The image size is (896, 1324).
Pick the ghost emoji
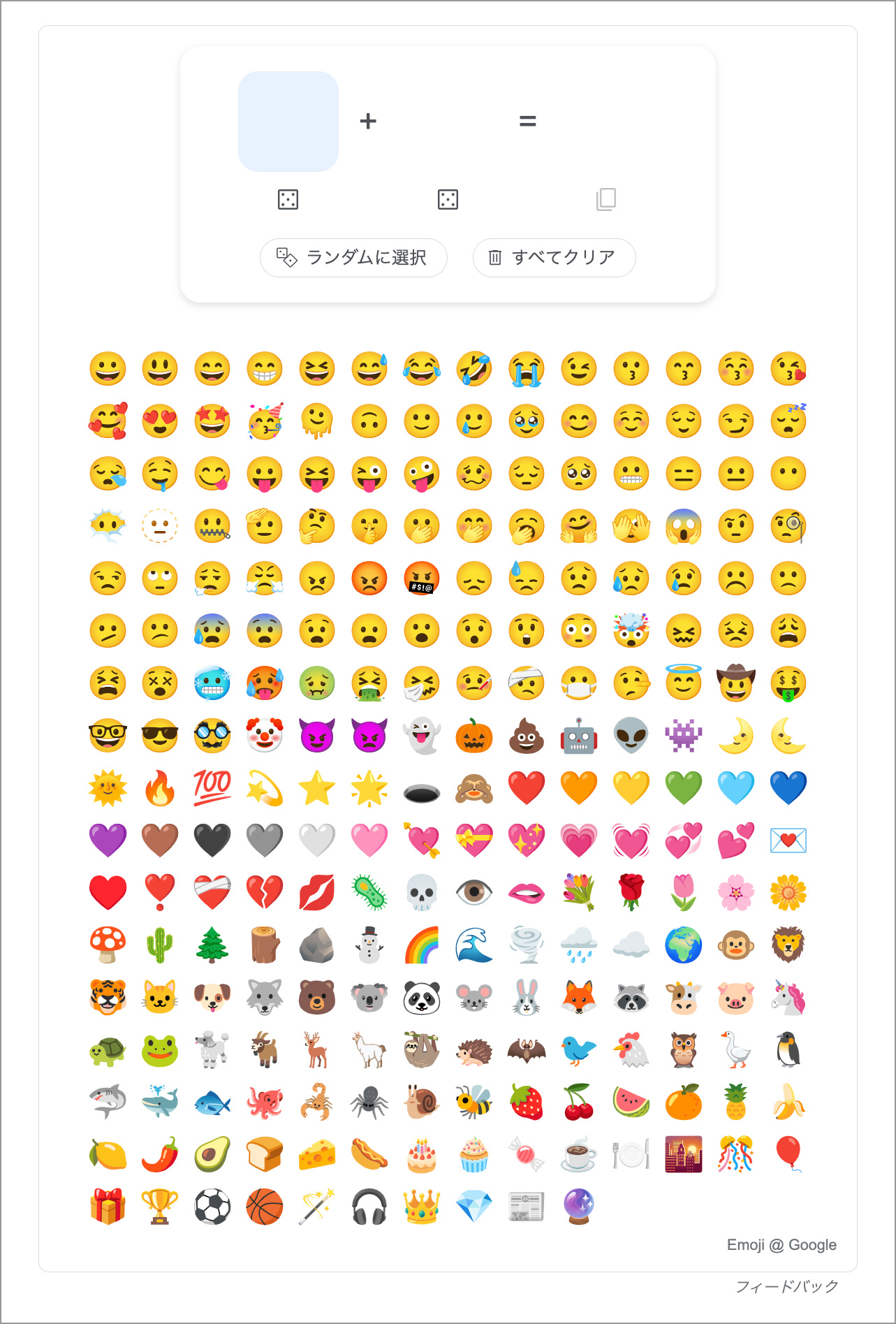pos(422,736)
